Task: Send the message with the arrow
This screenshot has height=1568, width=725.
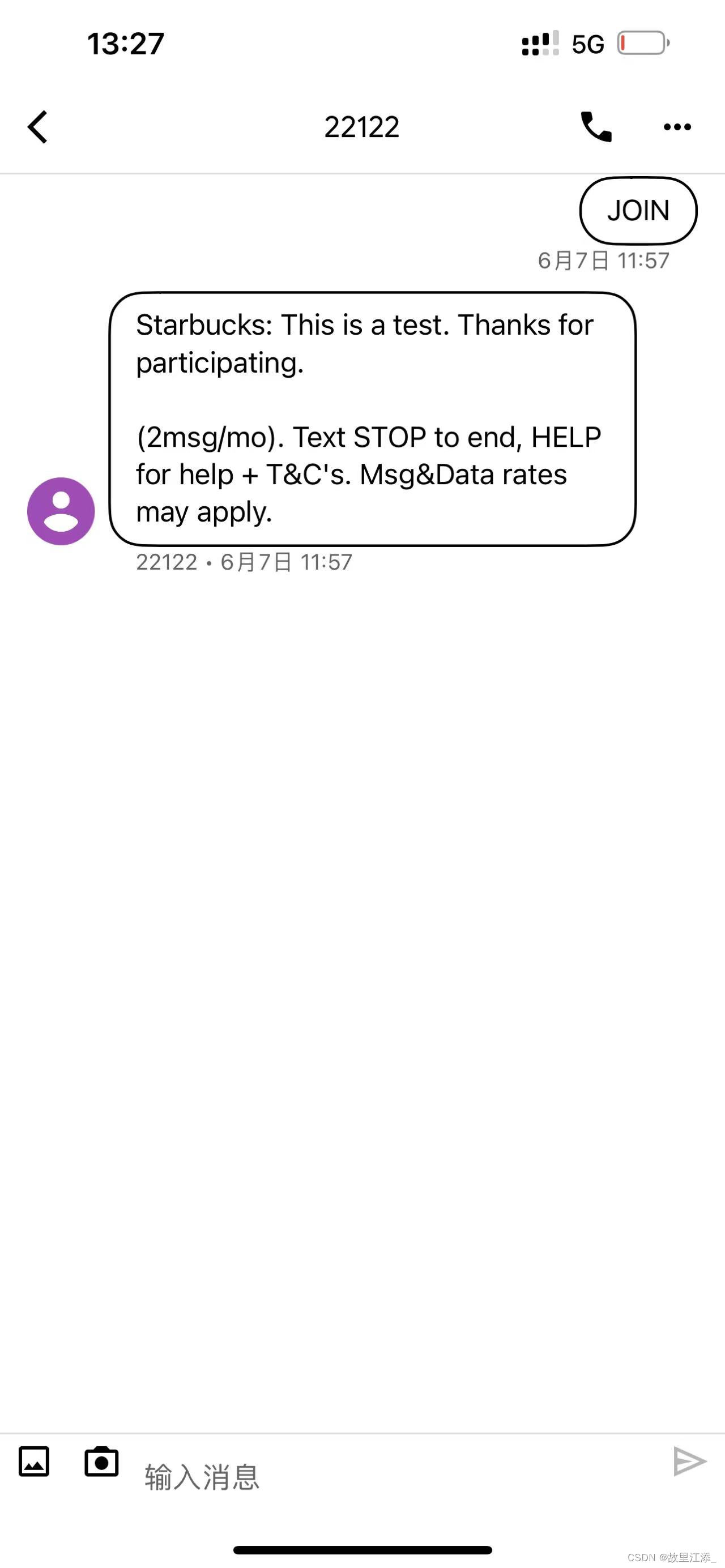Action: [690, 1462]
